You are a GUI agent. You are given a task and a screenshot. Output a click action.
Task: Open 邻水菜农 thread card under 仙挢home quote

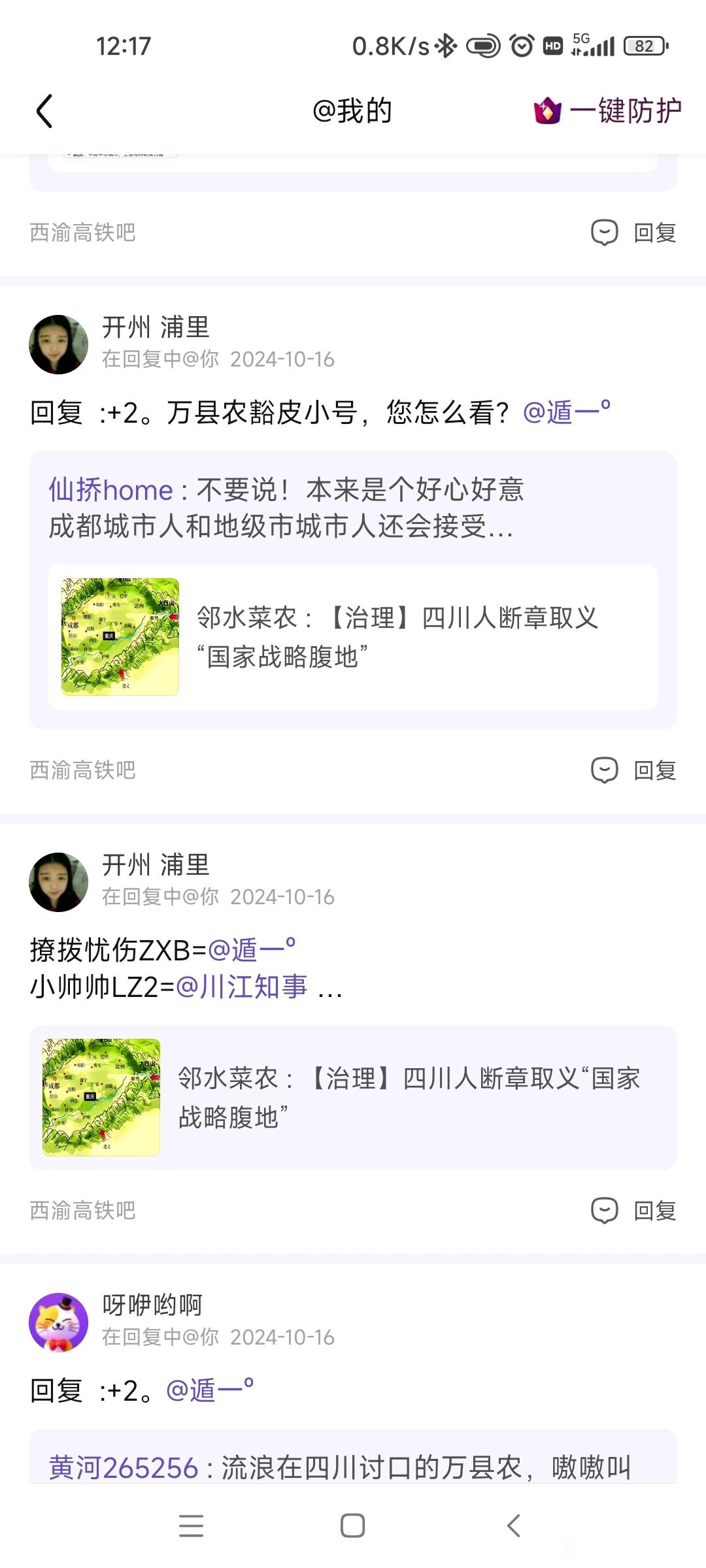pyautogui.click(x=352, y=637)
